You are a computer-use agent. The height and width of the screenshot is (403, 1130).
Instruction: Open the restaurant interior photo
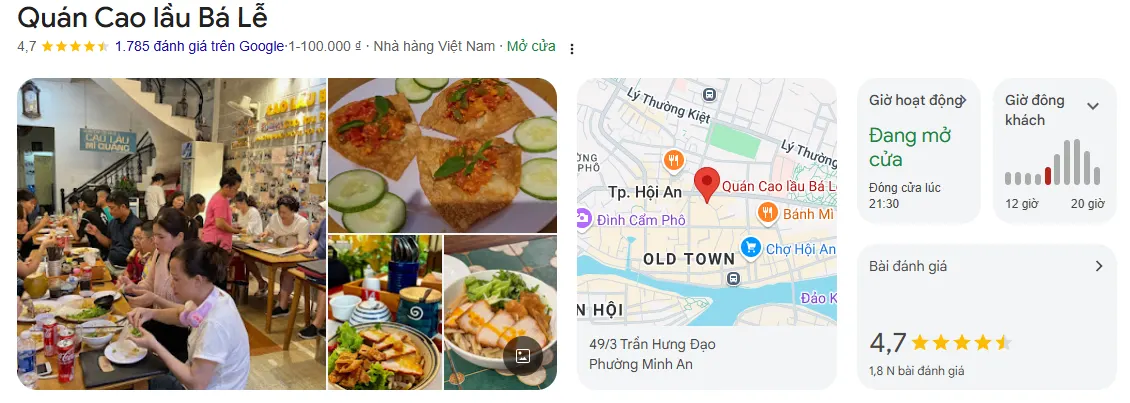171,233
